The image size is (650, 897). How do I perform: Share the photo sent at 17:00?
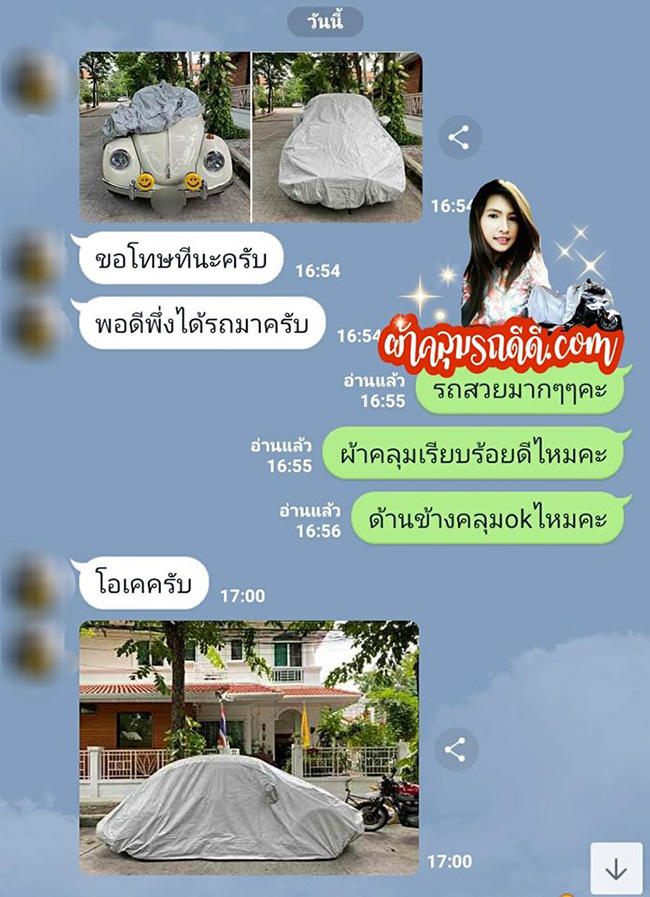point(456,749)
